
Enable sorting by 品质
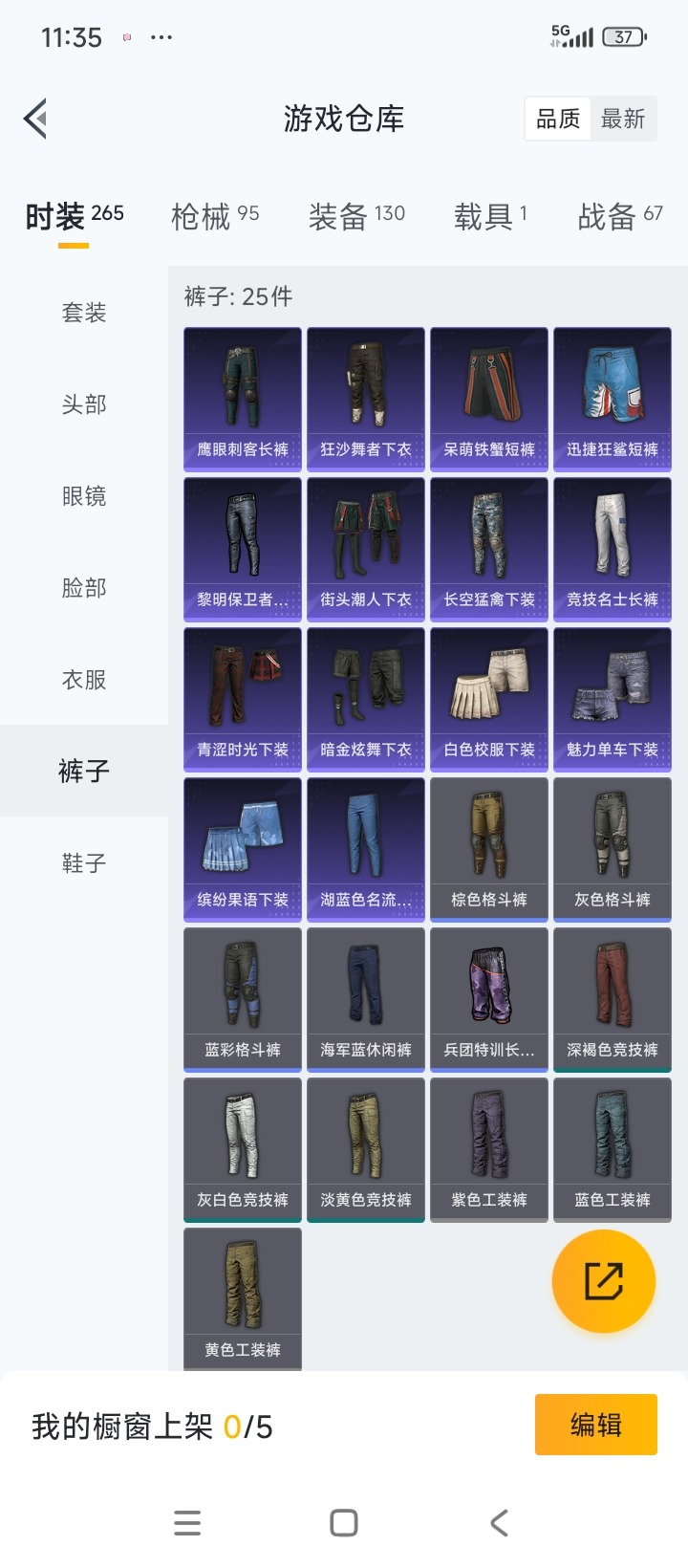click(x=557, y=118)
